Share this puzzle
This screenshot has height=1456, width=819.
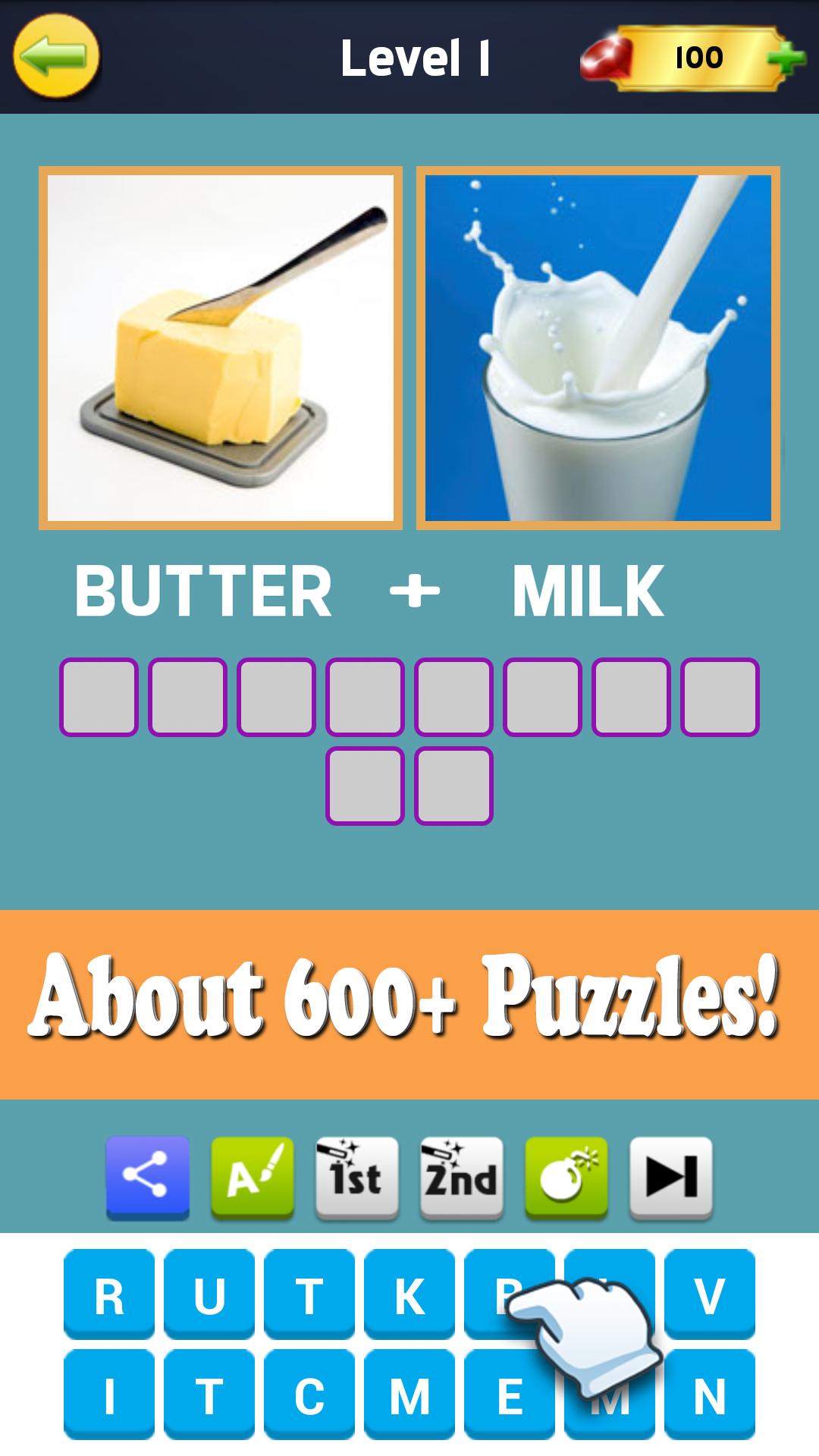pos(148,1177)
